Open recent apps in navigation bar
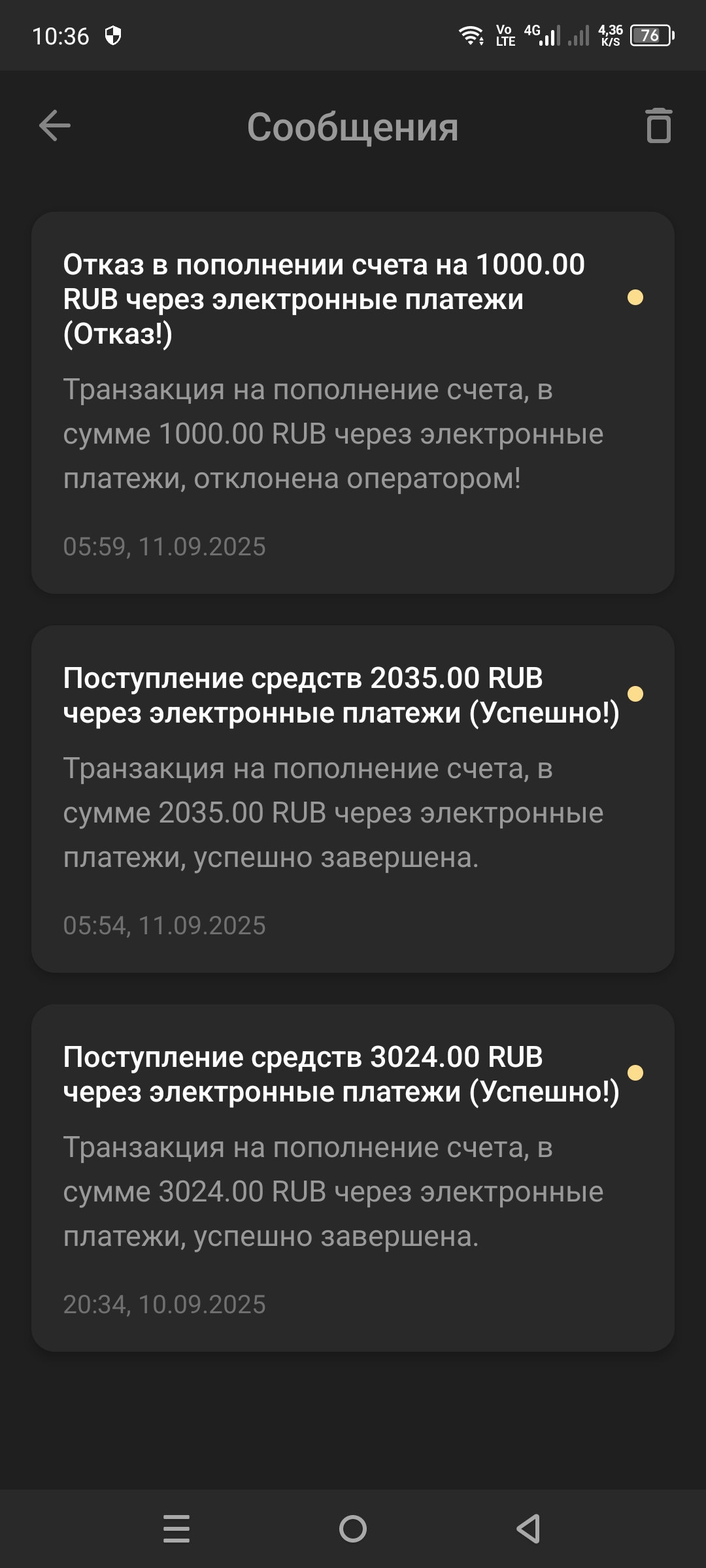Image resolution: width=706 pixels, height=1568 pixels. [x=176, y=1529]
